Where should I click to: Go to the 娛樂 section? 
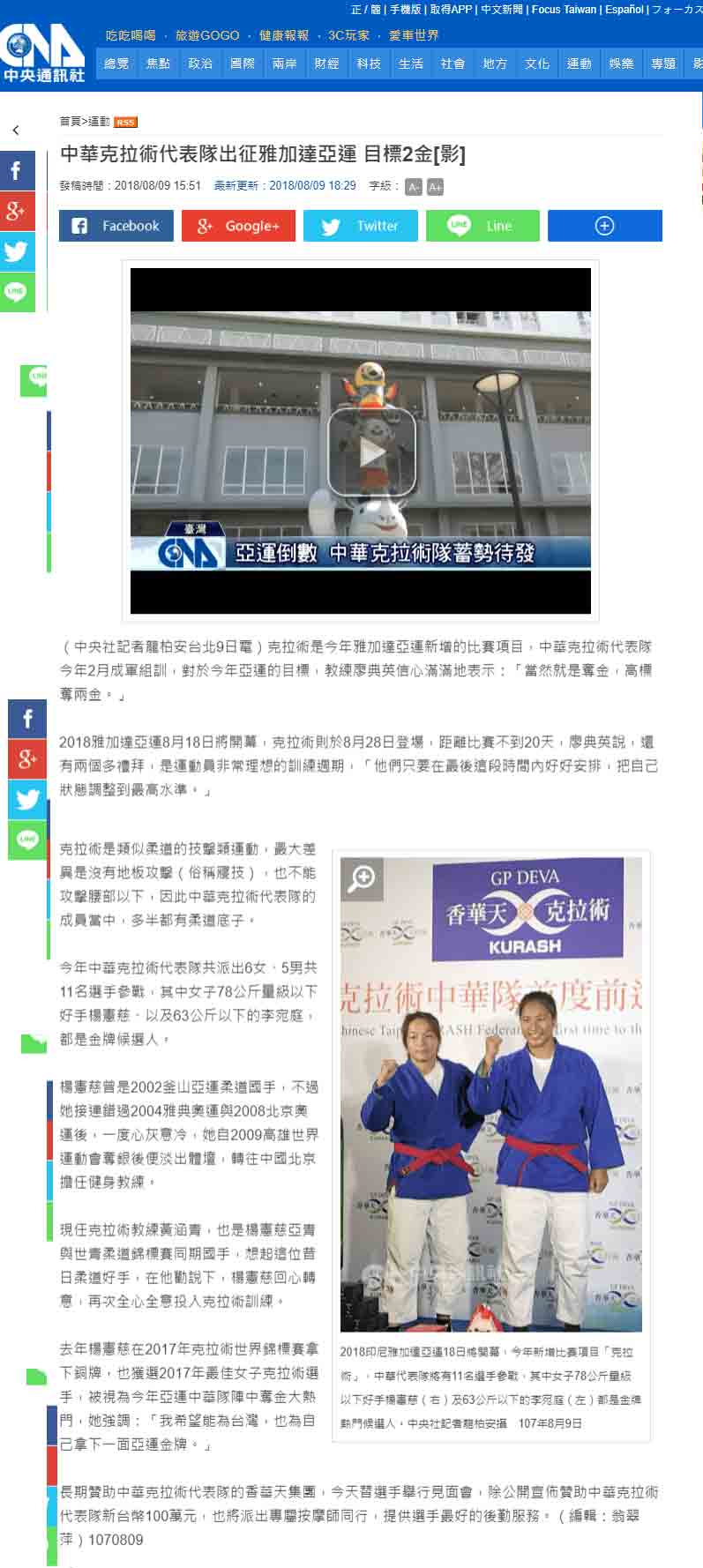(621, 63)
